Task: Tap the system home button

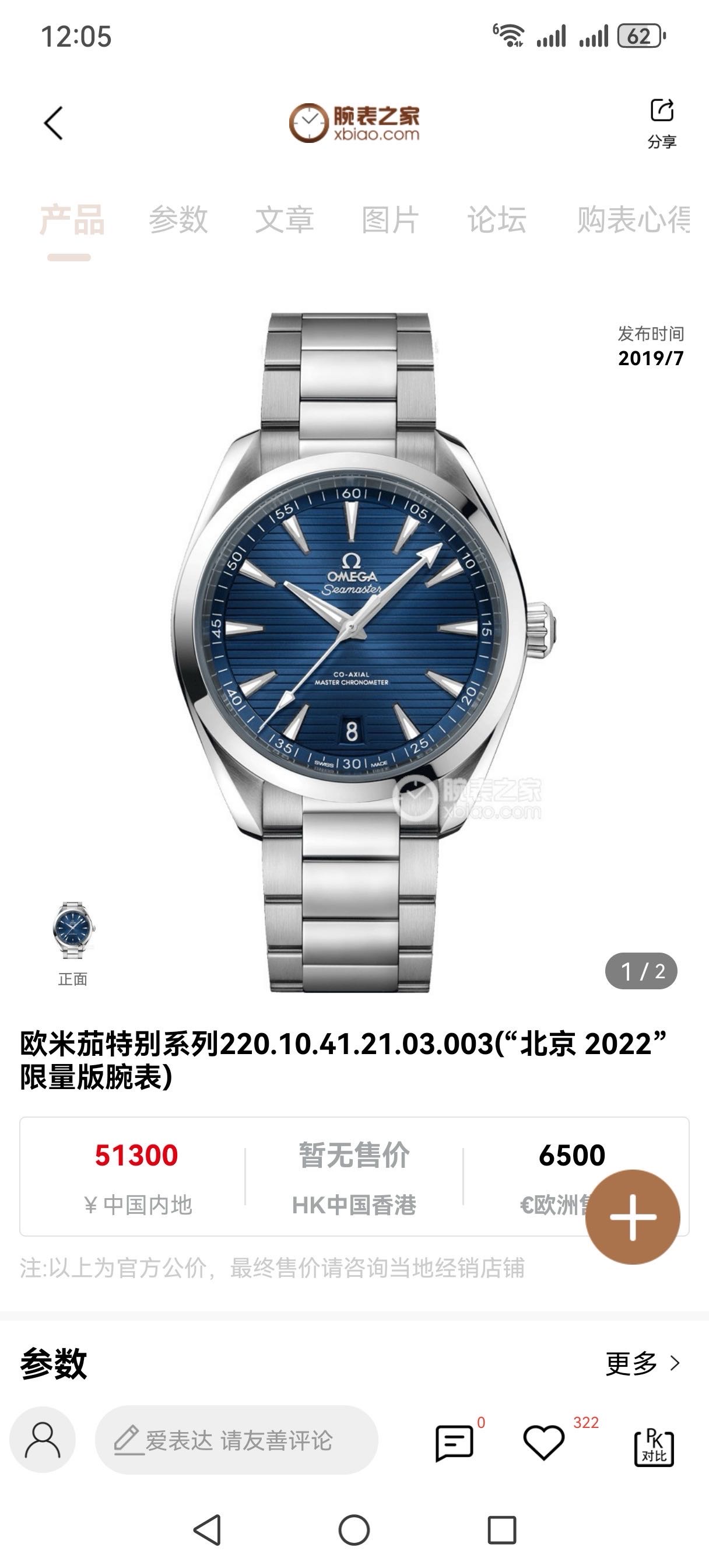Action: point(354,1529)
